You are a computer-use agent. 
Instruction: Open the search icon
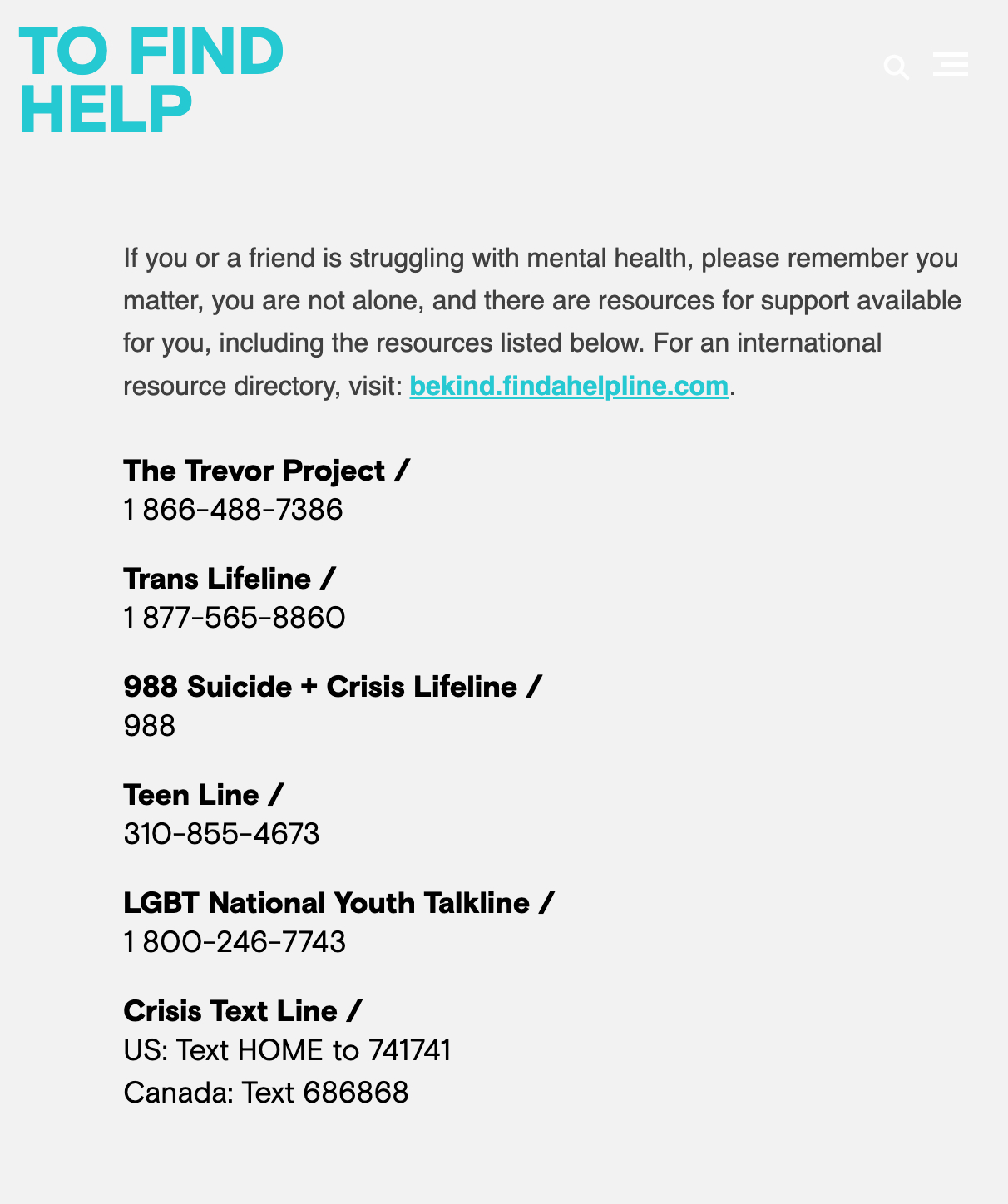click(x=896, y=67)
